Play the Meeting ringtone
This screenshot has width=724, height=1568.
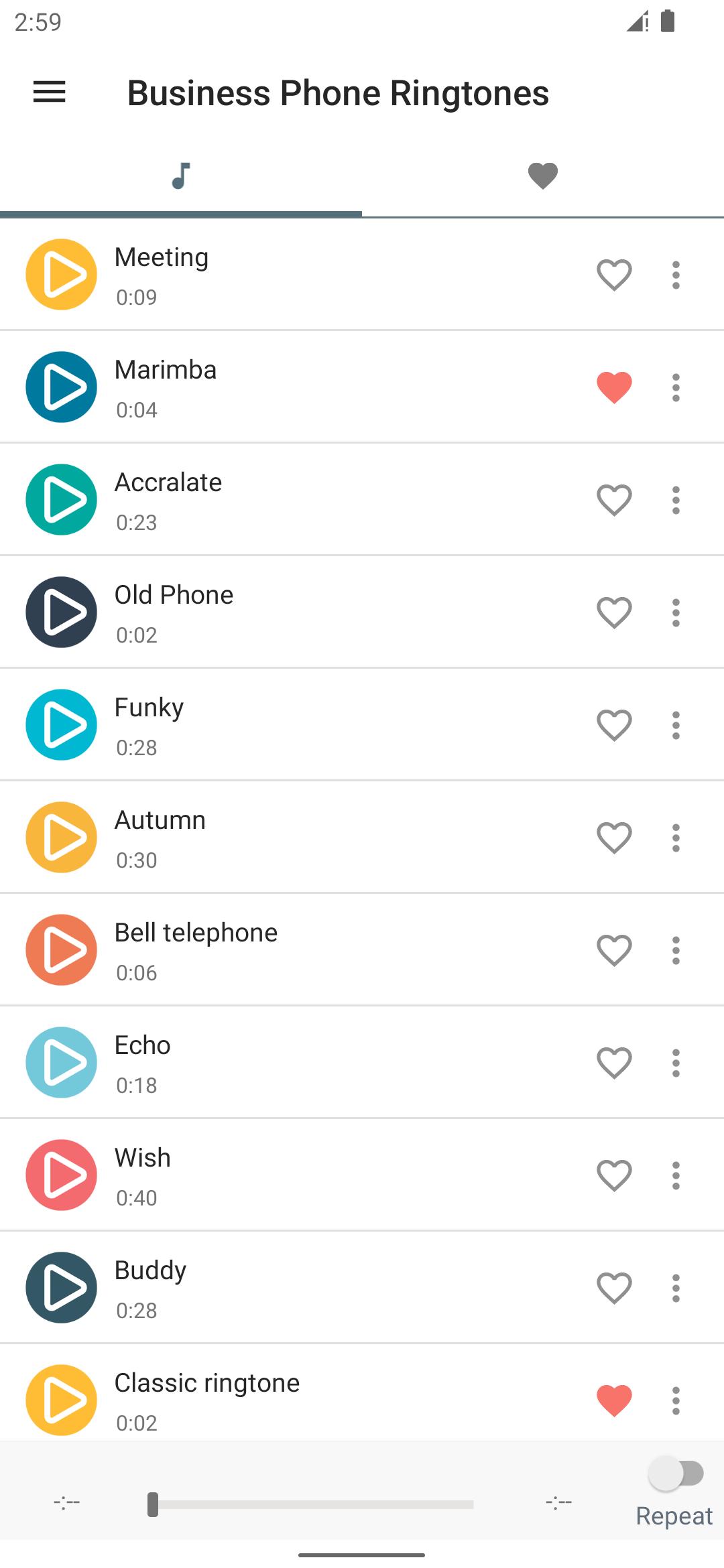(x=61, y=275)
